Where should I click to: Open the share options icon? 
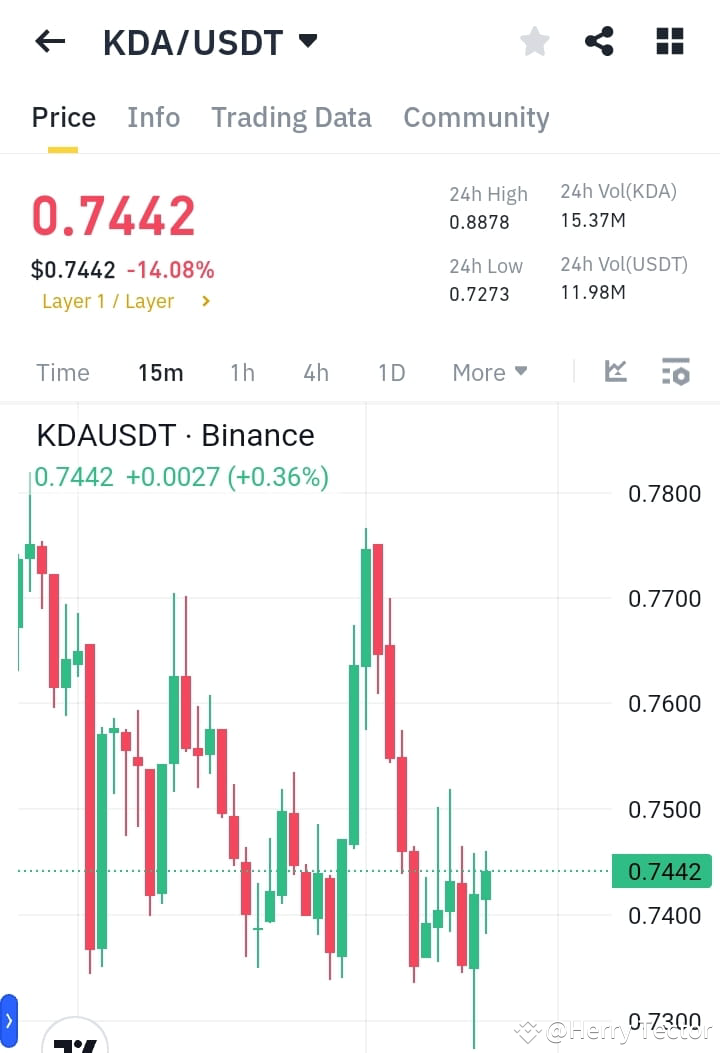tap(600, 41)
